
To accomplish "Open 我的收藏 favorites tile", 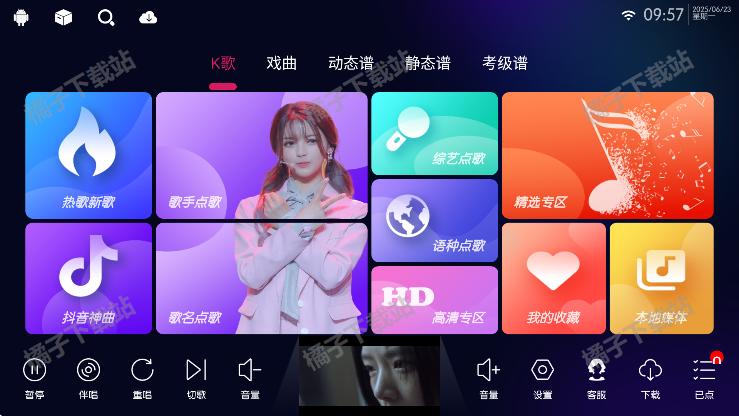I will click(x=553, y=278).
